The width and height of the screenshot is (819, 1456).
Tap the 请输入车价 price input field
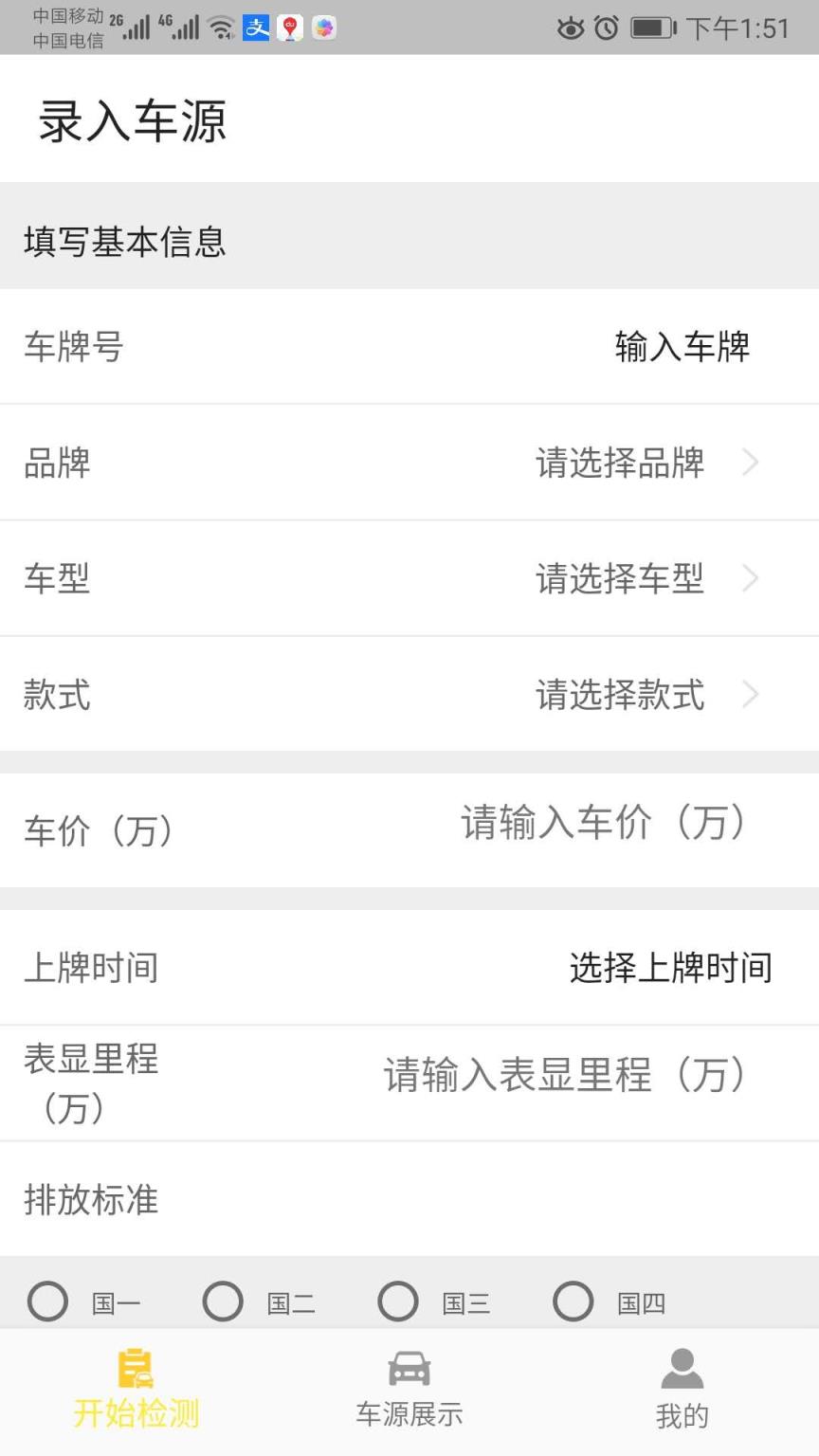click(x=607, y=825)
